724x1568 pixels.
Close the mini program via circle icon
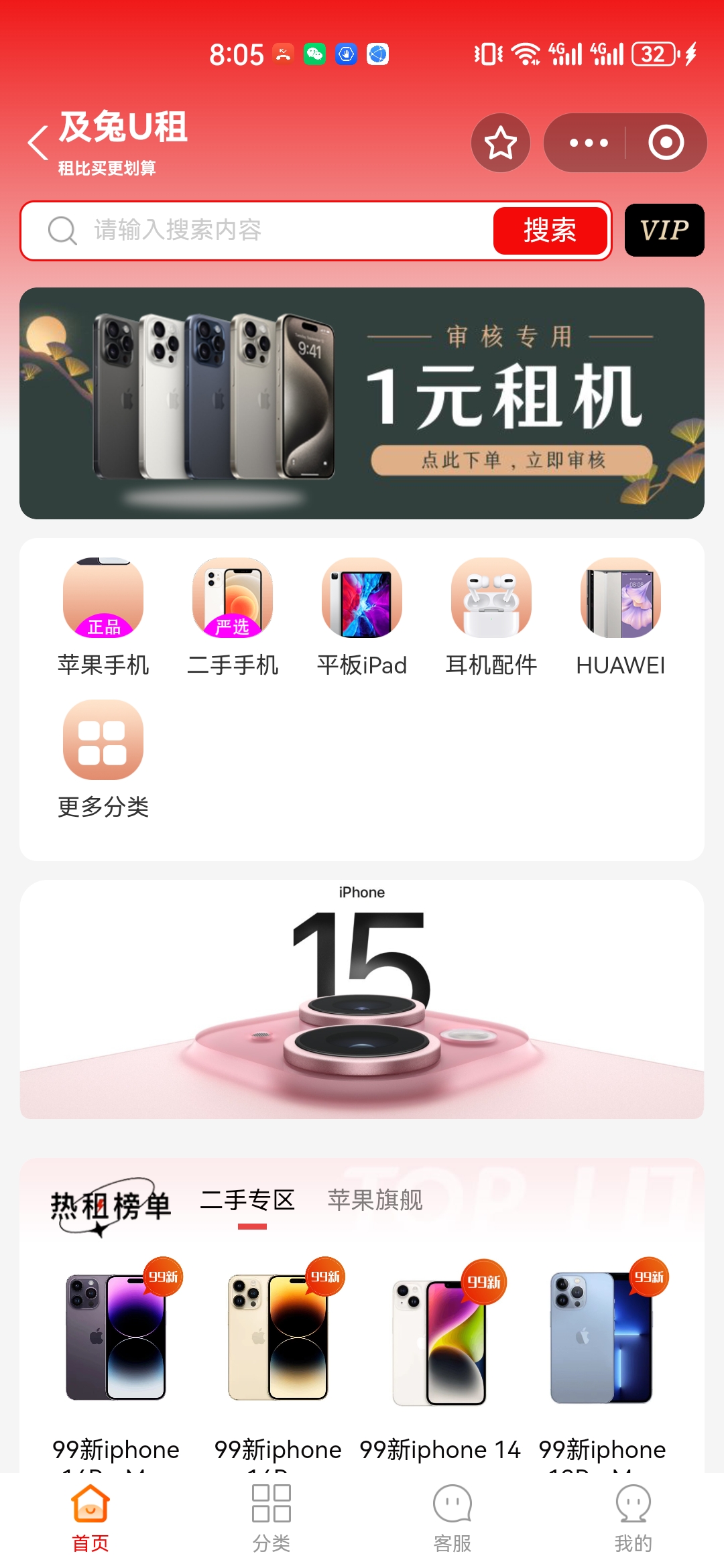tap(666, 143)
